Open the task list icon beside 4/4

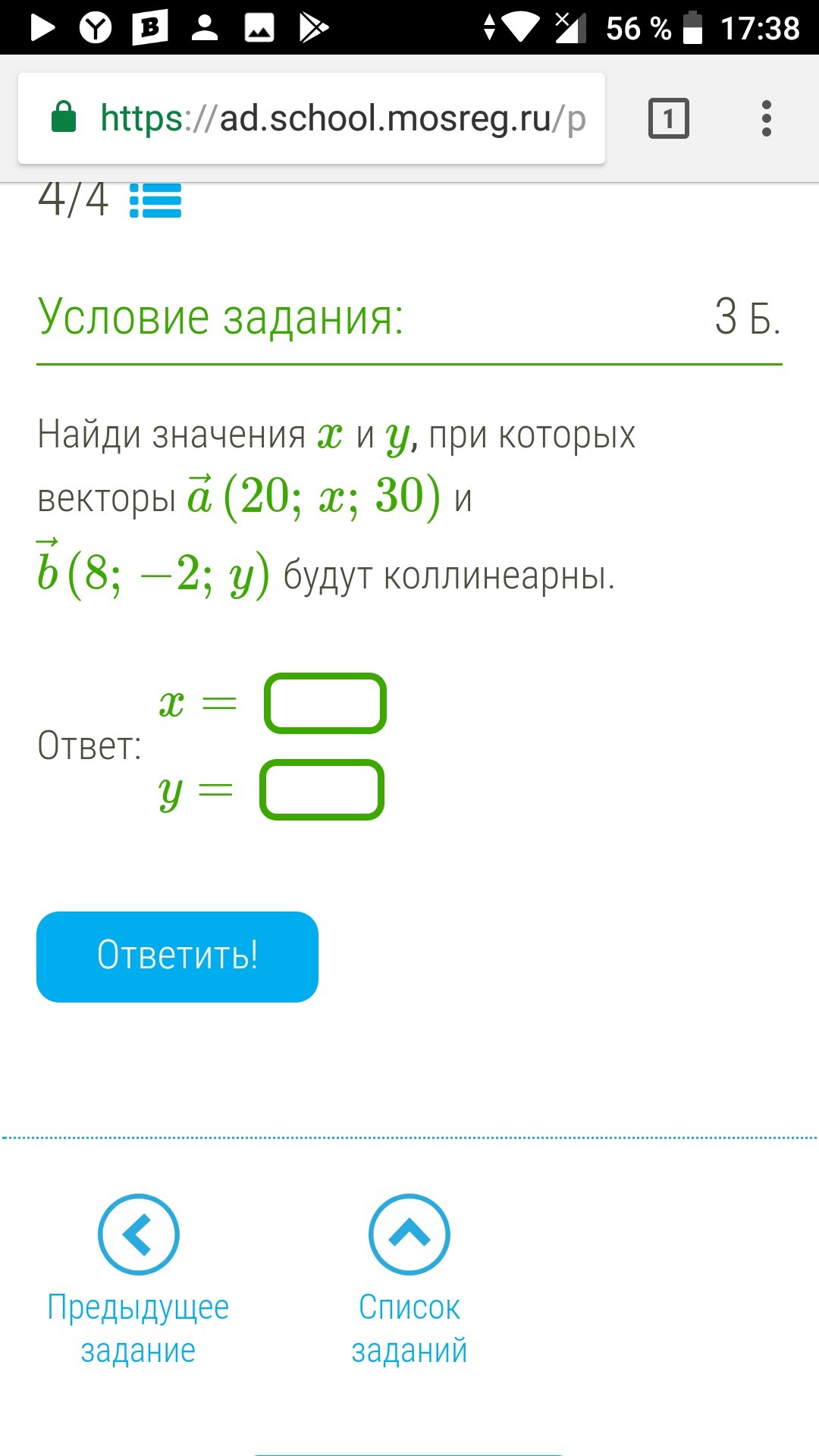pos(155,200)
